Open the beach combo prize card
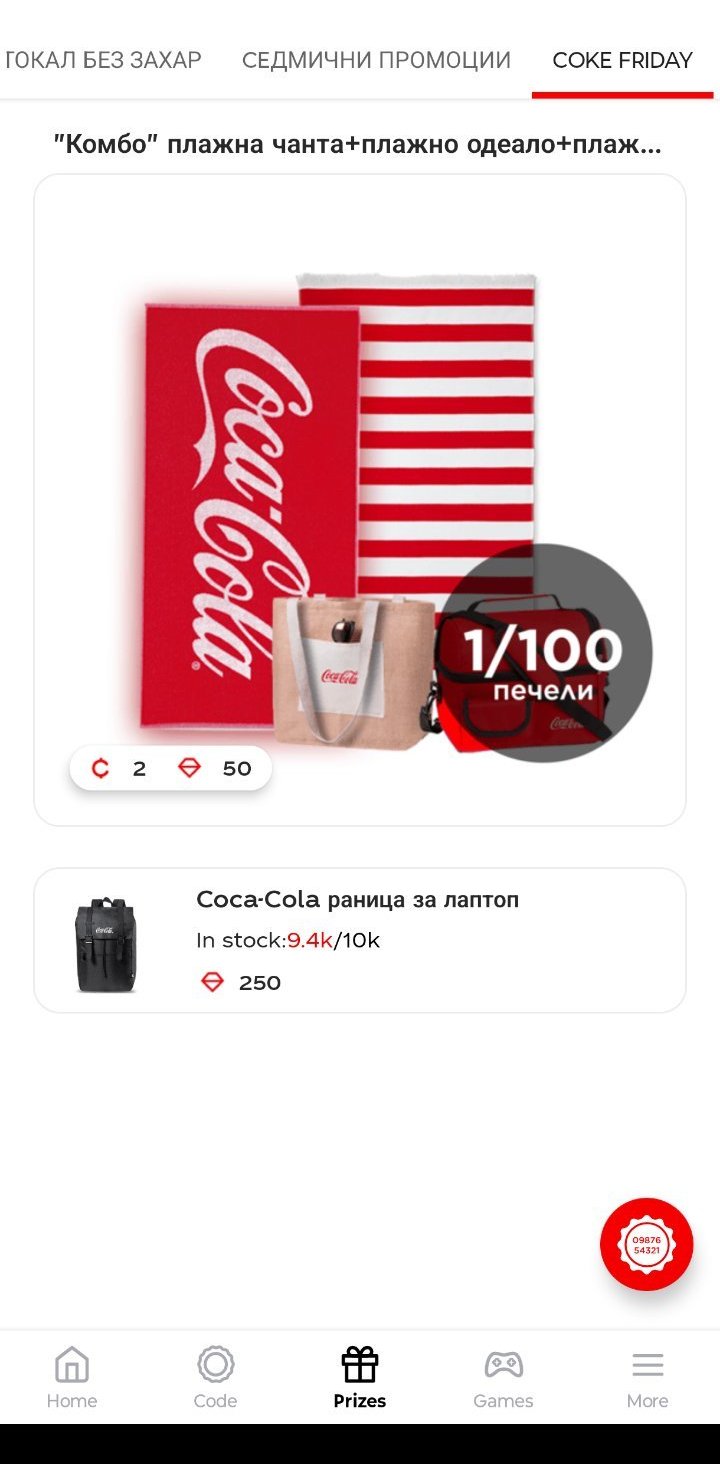The image size is (720, 1464). 360,500
